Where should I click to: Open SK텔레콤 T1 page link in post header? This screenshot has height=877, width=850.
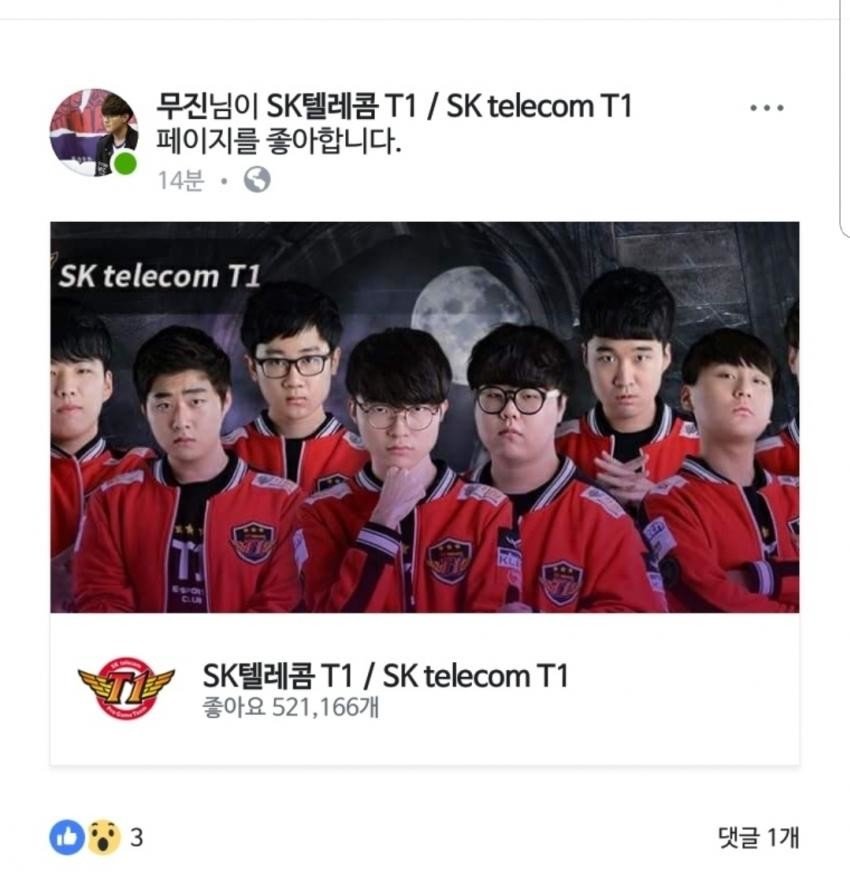pos(448,106)
